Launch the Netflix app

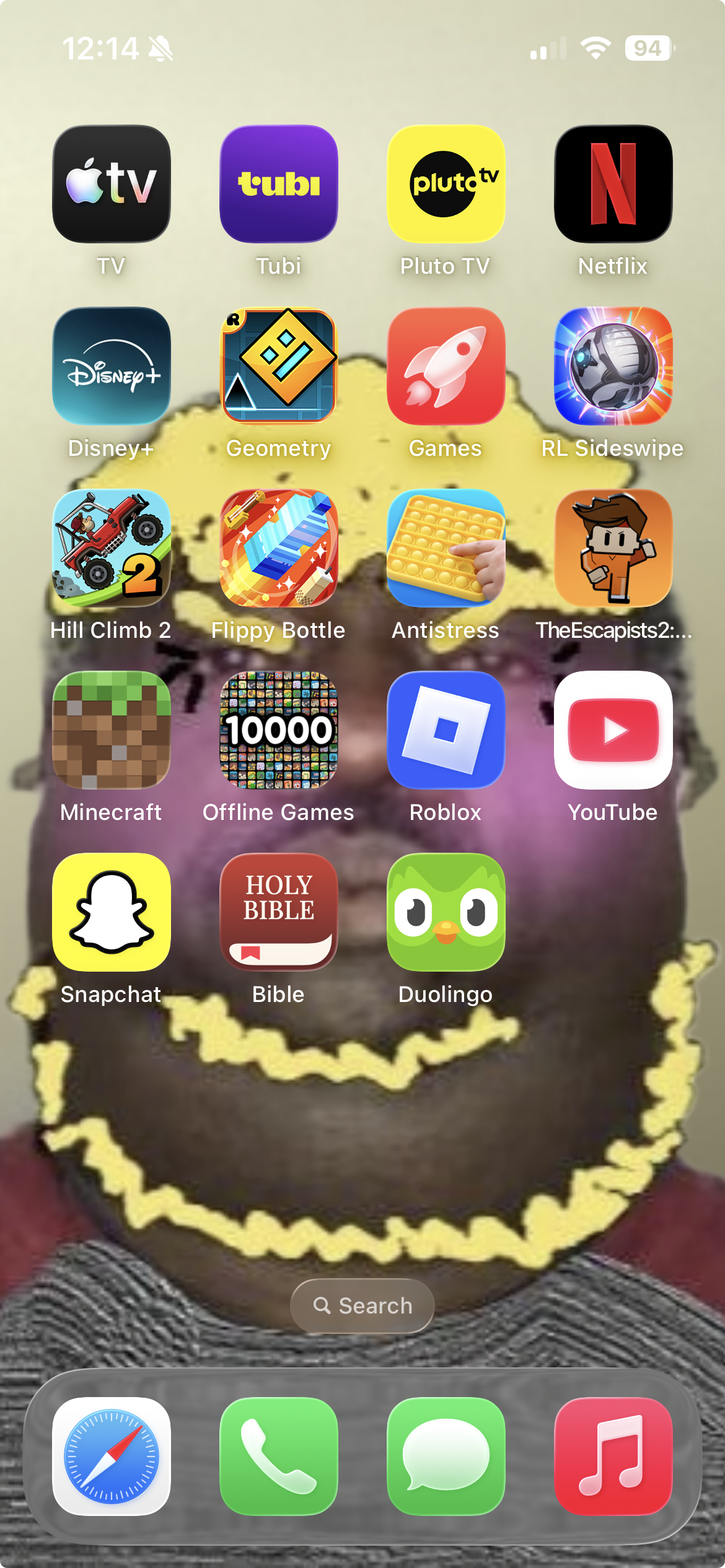pos(613,184)
